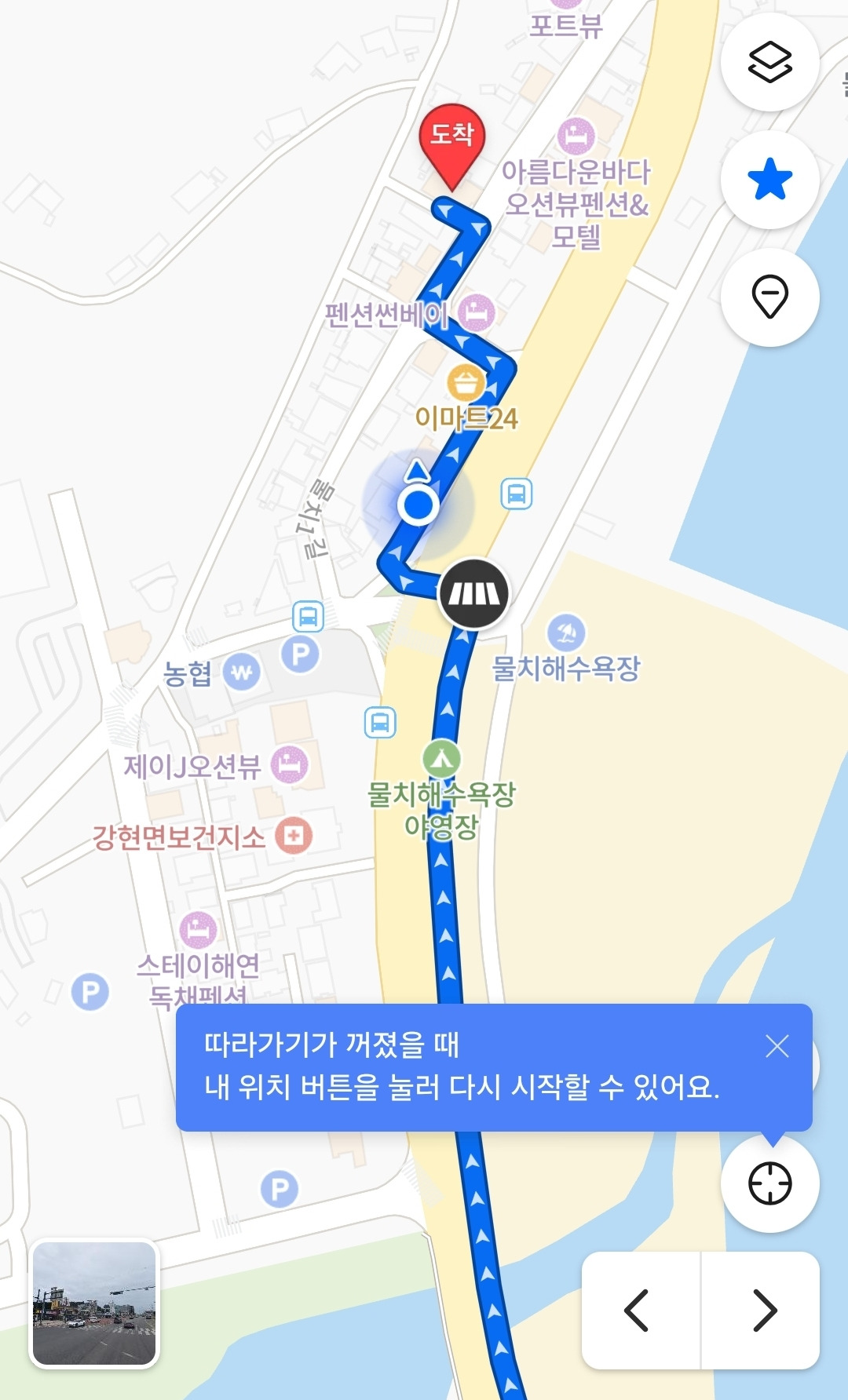Open 제이J오션뷰 lodging marker
This screenshot has height=1400, width=848.
[x=289, y=764]
